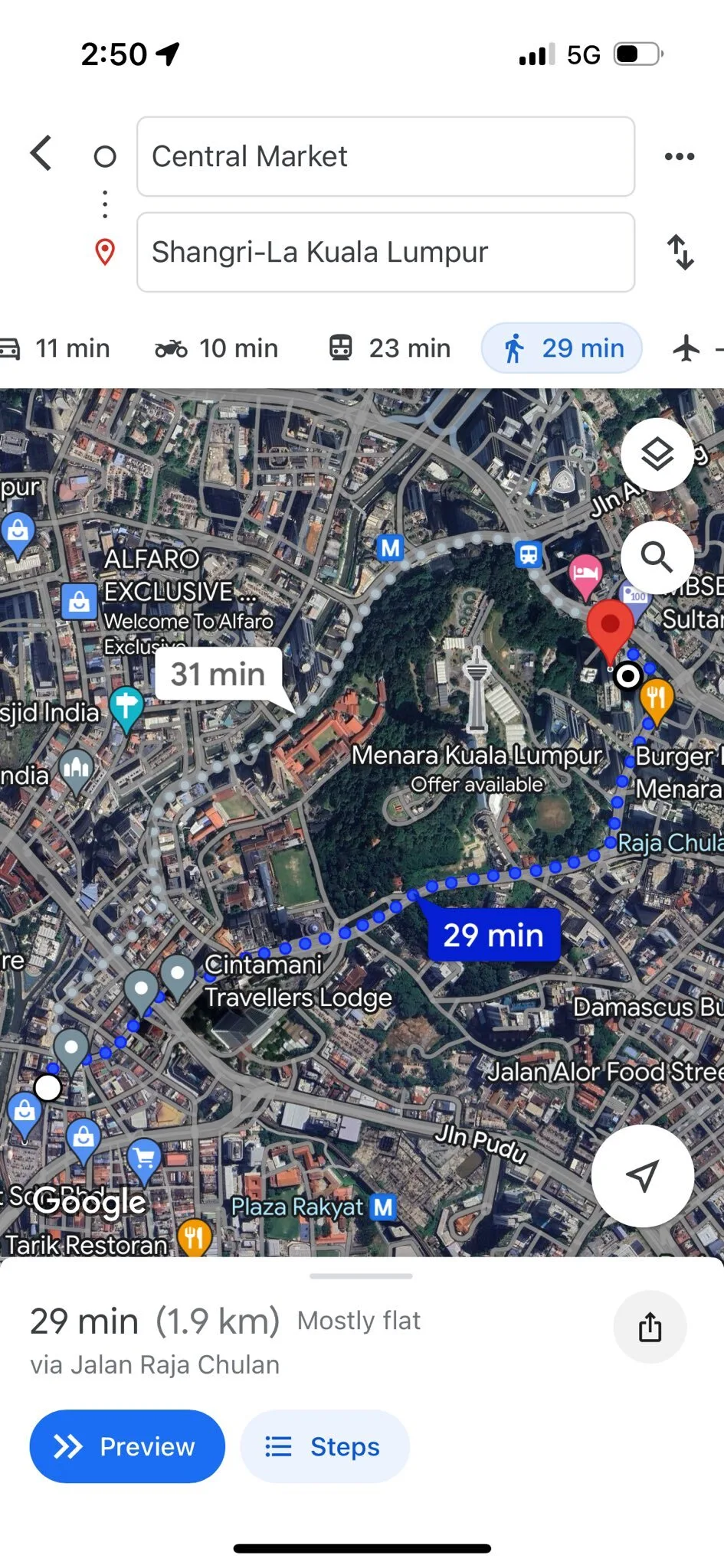Viewport: 724px width, 1568px height.
Task: Start the route Preview
Action: coord(127,1446)
